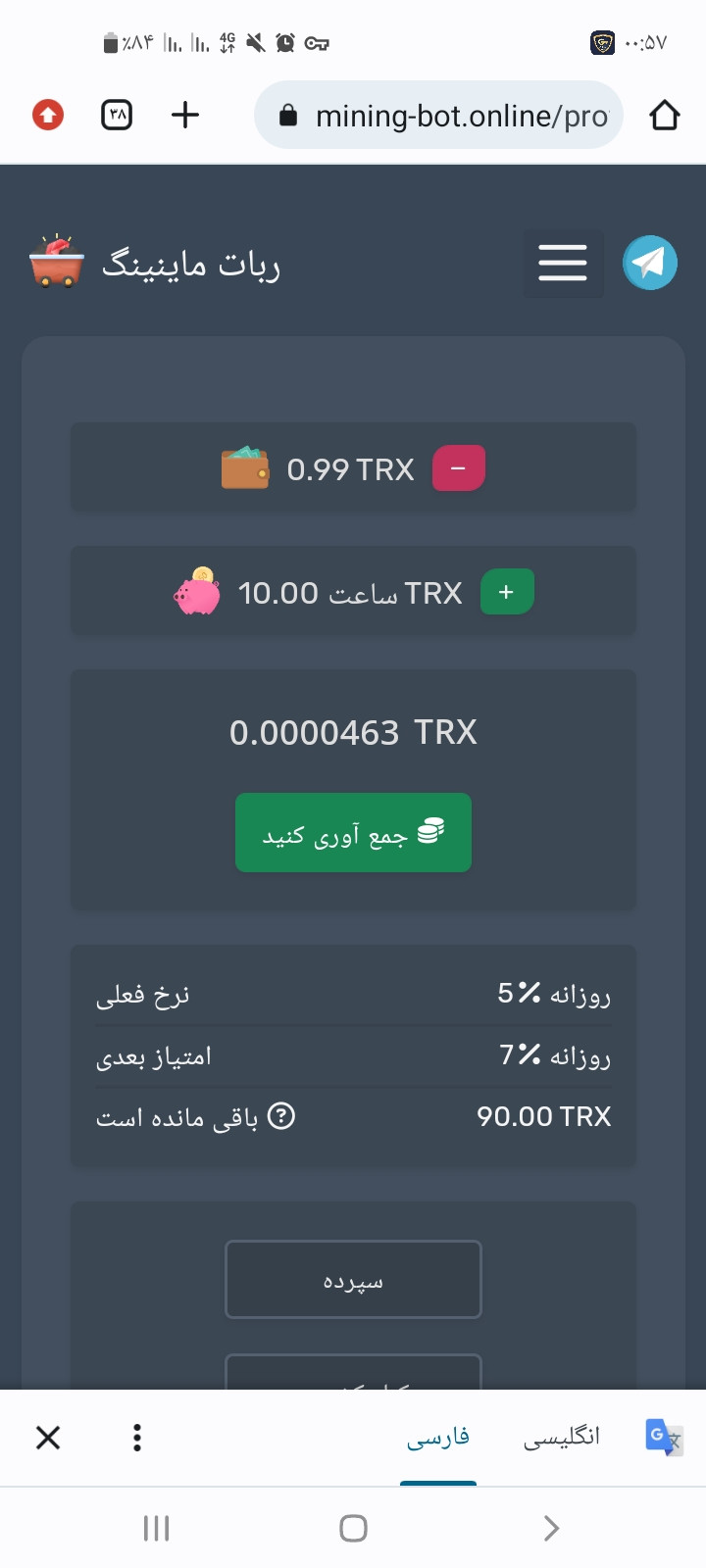Tap the red upload arrow icon
Image resolution: width=706 pixels, height=1568 pixels.
(48, 116)
